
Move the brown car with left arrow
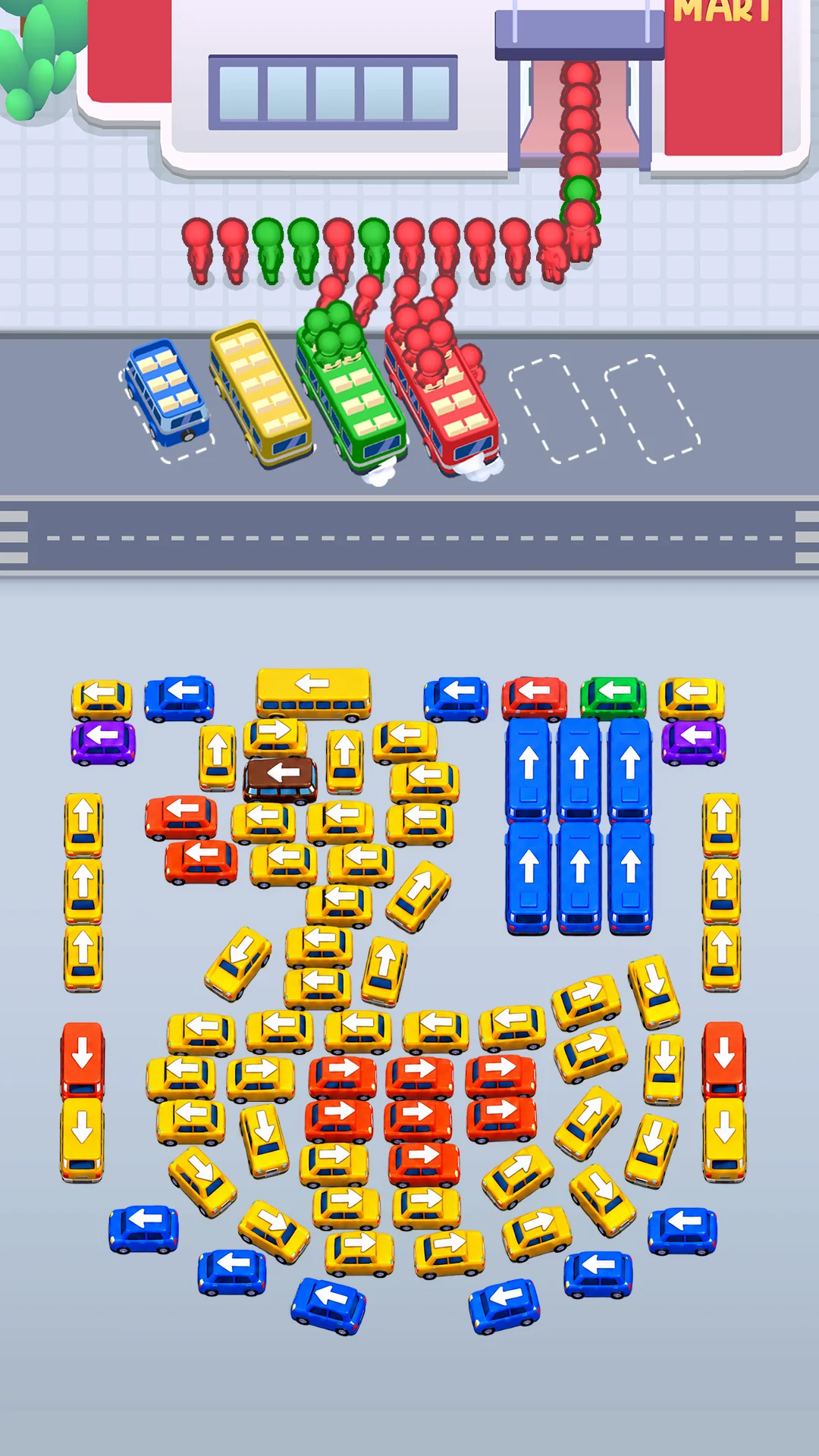(280, 780)
